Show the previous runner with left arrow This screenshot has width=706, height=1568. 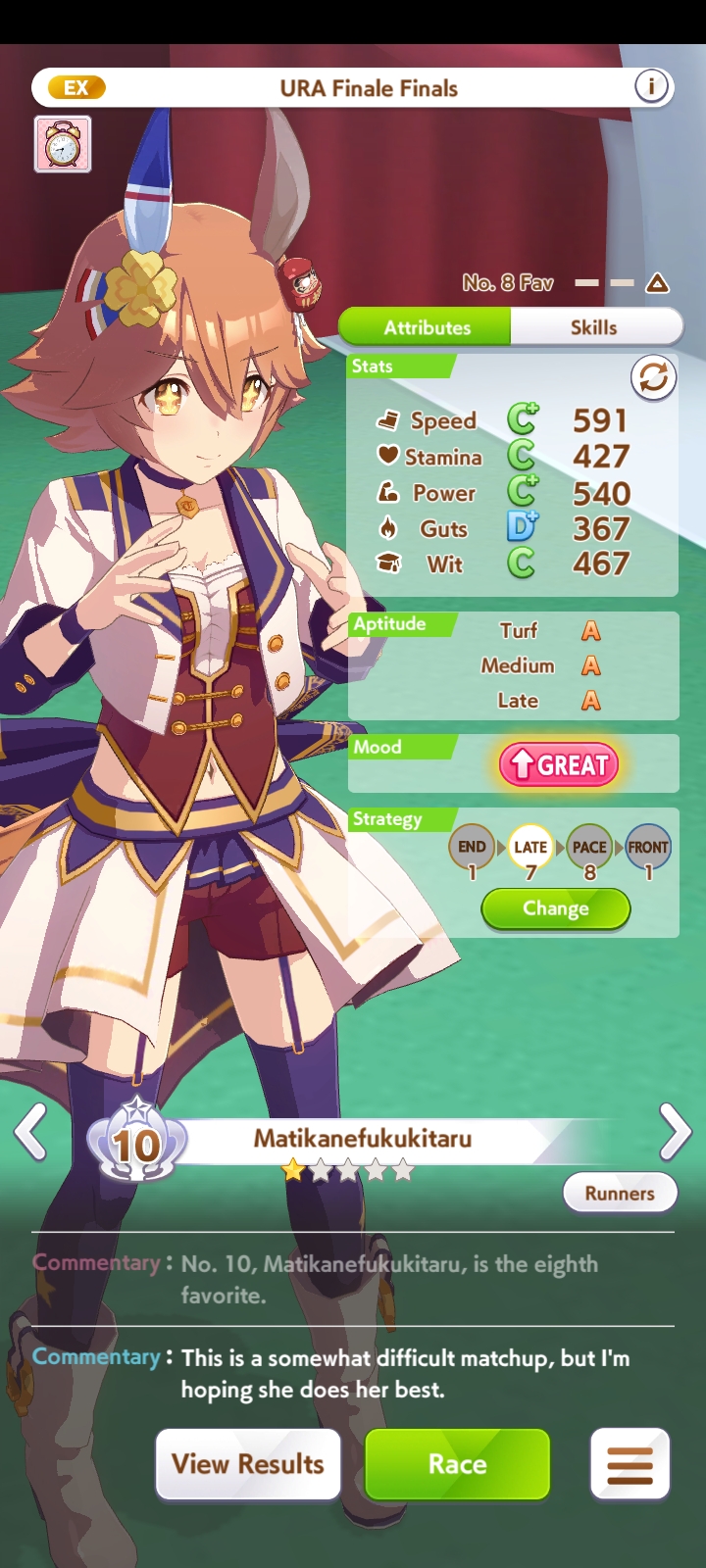[x=30, y=1132]
